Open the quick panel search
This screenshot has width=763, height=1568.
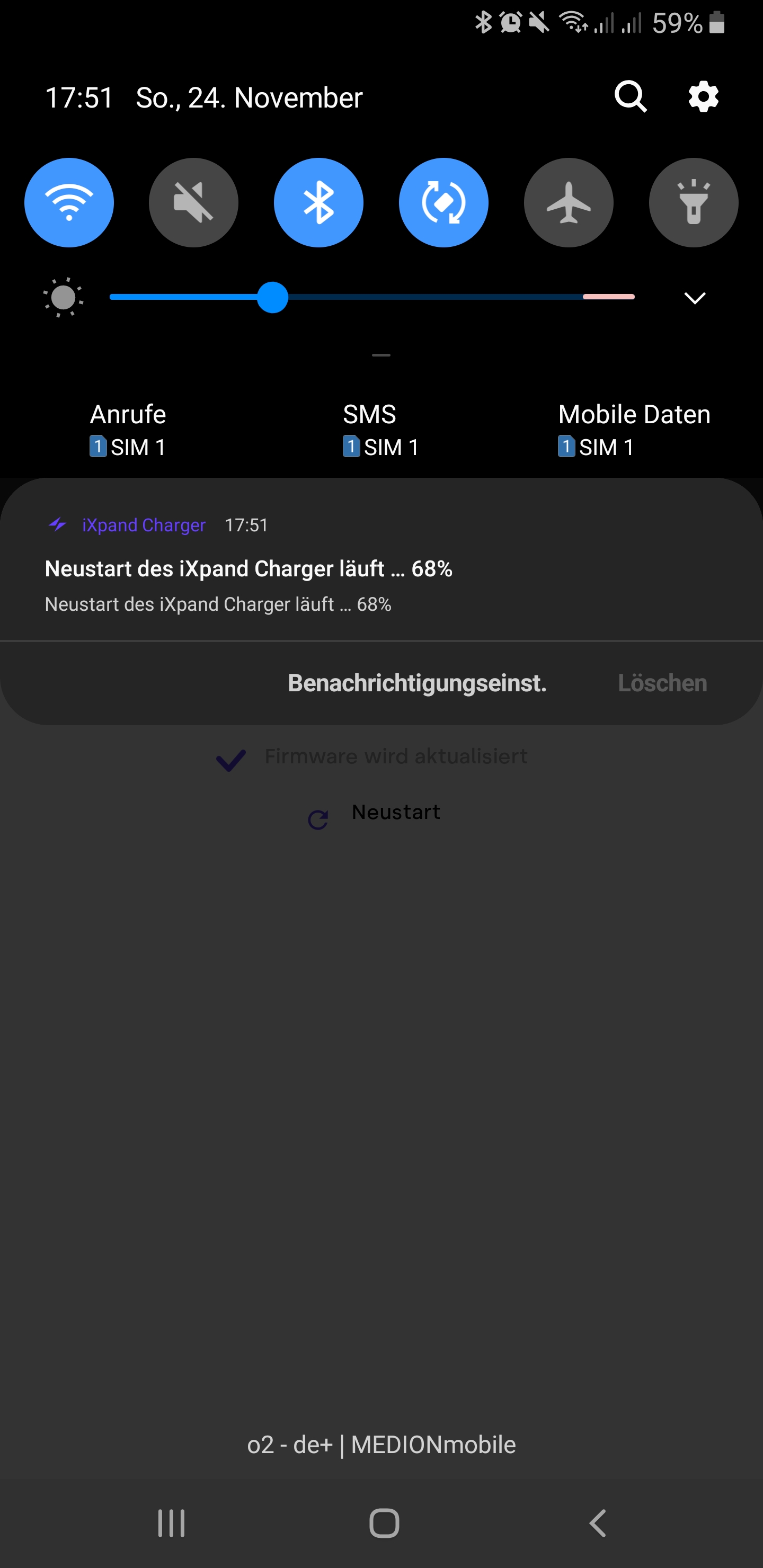pos(630,97)
